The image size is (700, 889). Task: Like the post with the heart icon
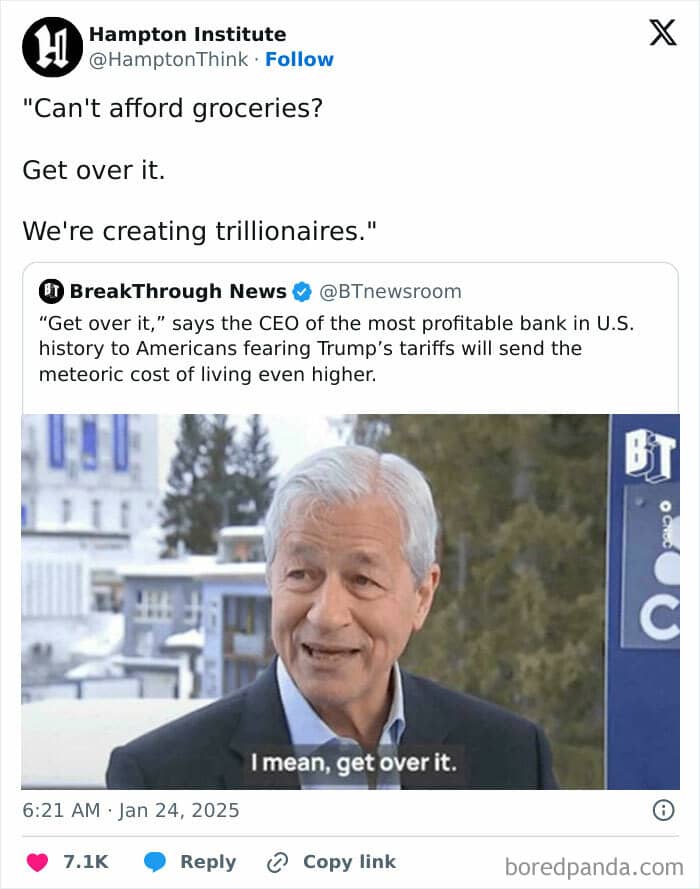37,862
